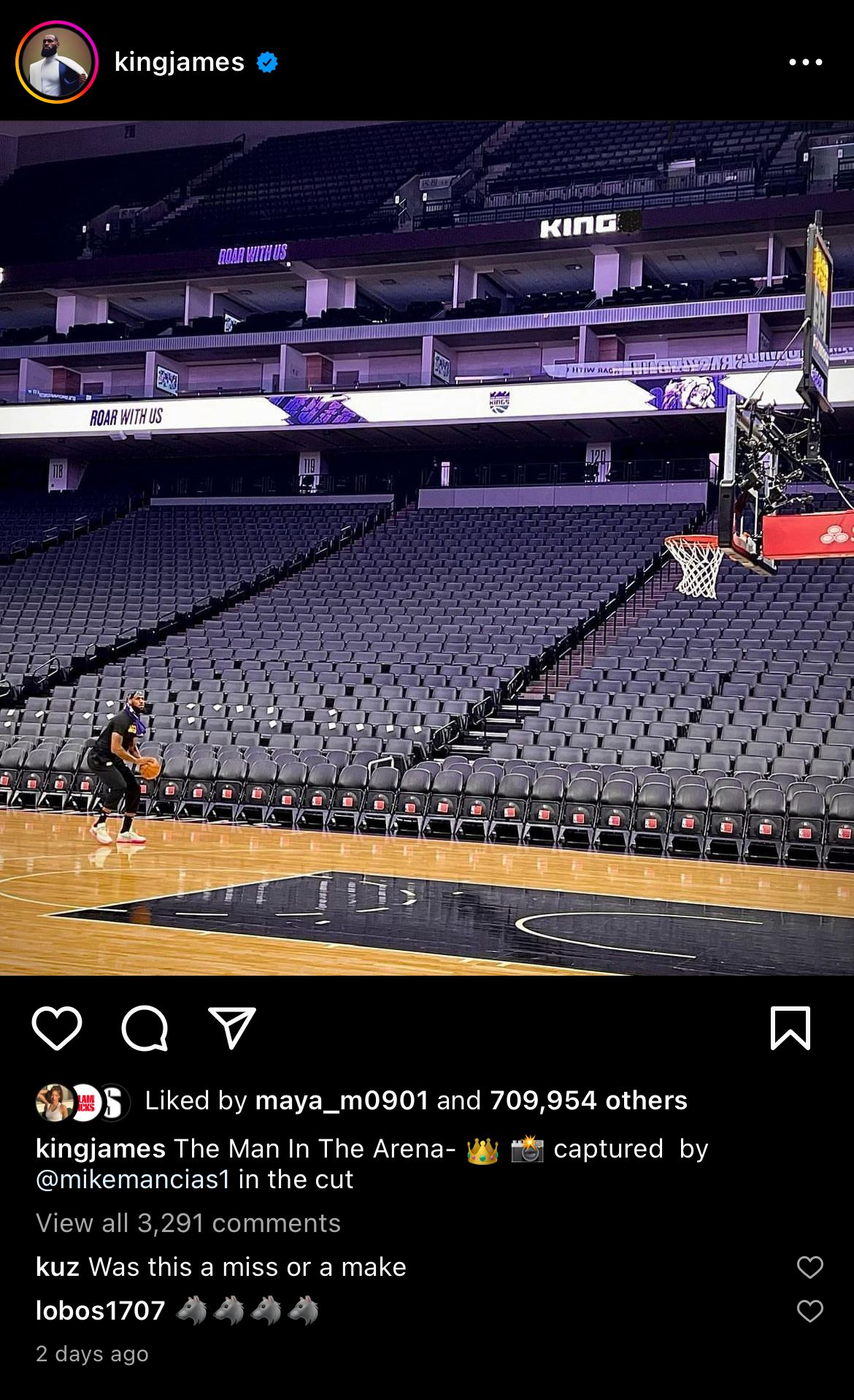Like the kingjames post
Screen dimensions: 854x1400
tap(57, 1028)
